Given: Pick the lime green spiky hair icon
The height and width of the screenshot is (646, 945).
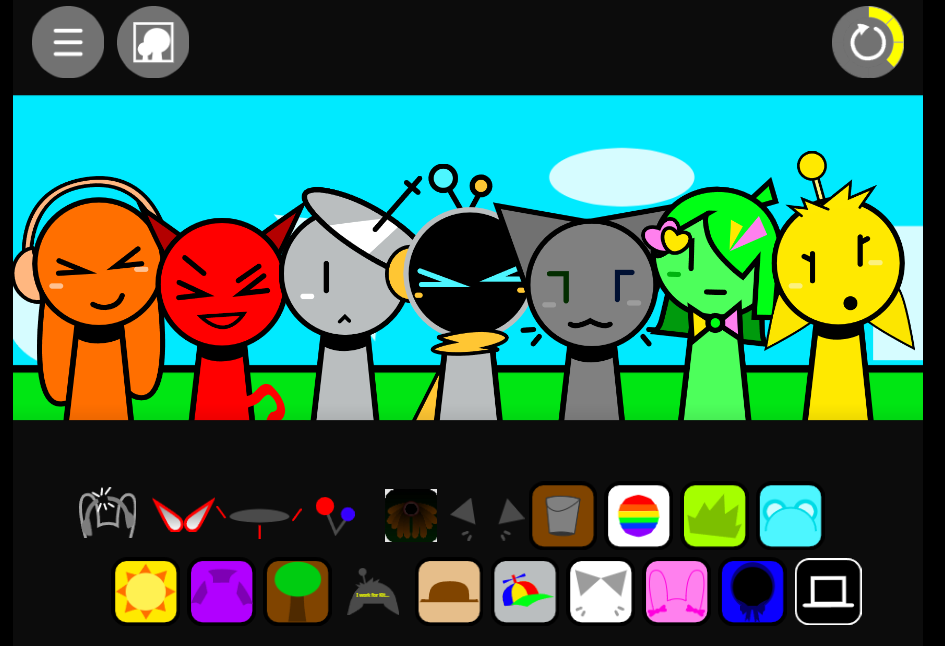Looking at the screenshot, I should (714, 516).
